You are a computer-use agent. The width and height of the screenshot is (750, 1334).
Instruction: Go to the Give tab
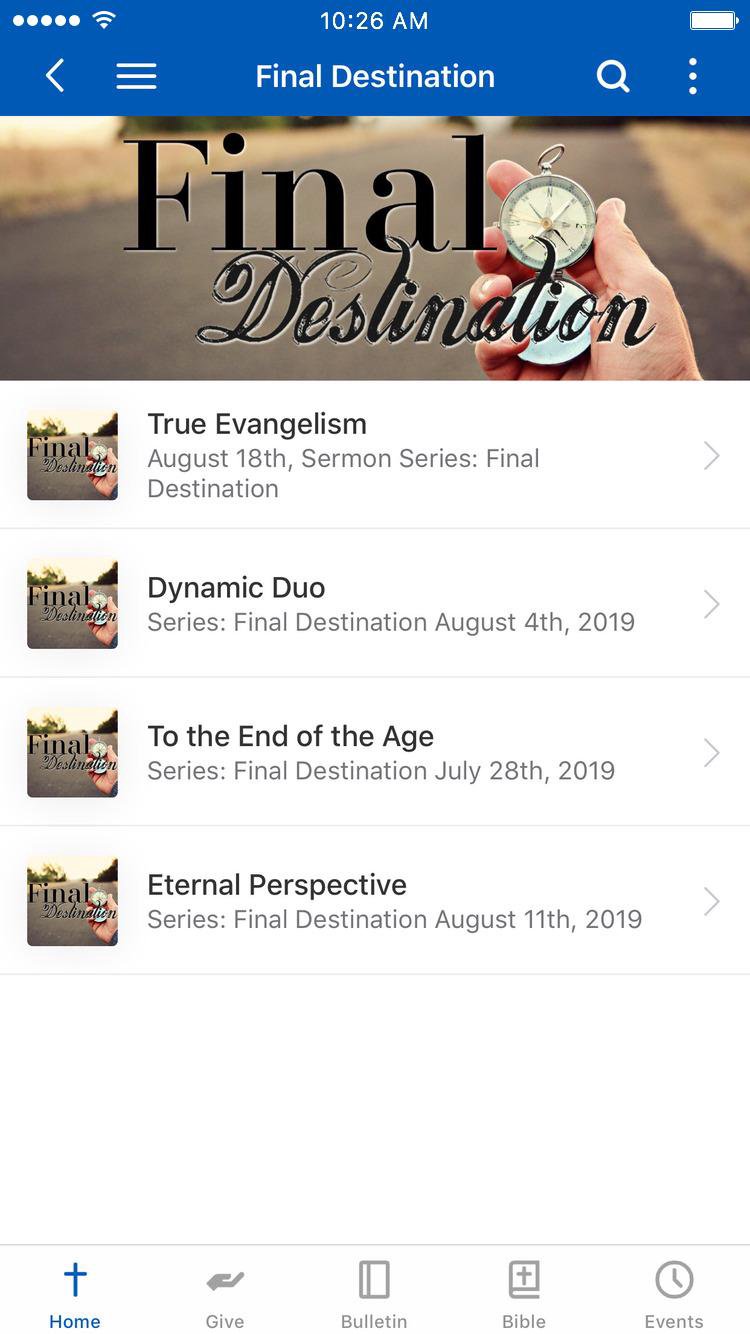225,1292
